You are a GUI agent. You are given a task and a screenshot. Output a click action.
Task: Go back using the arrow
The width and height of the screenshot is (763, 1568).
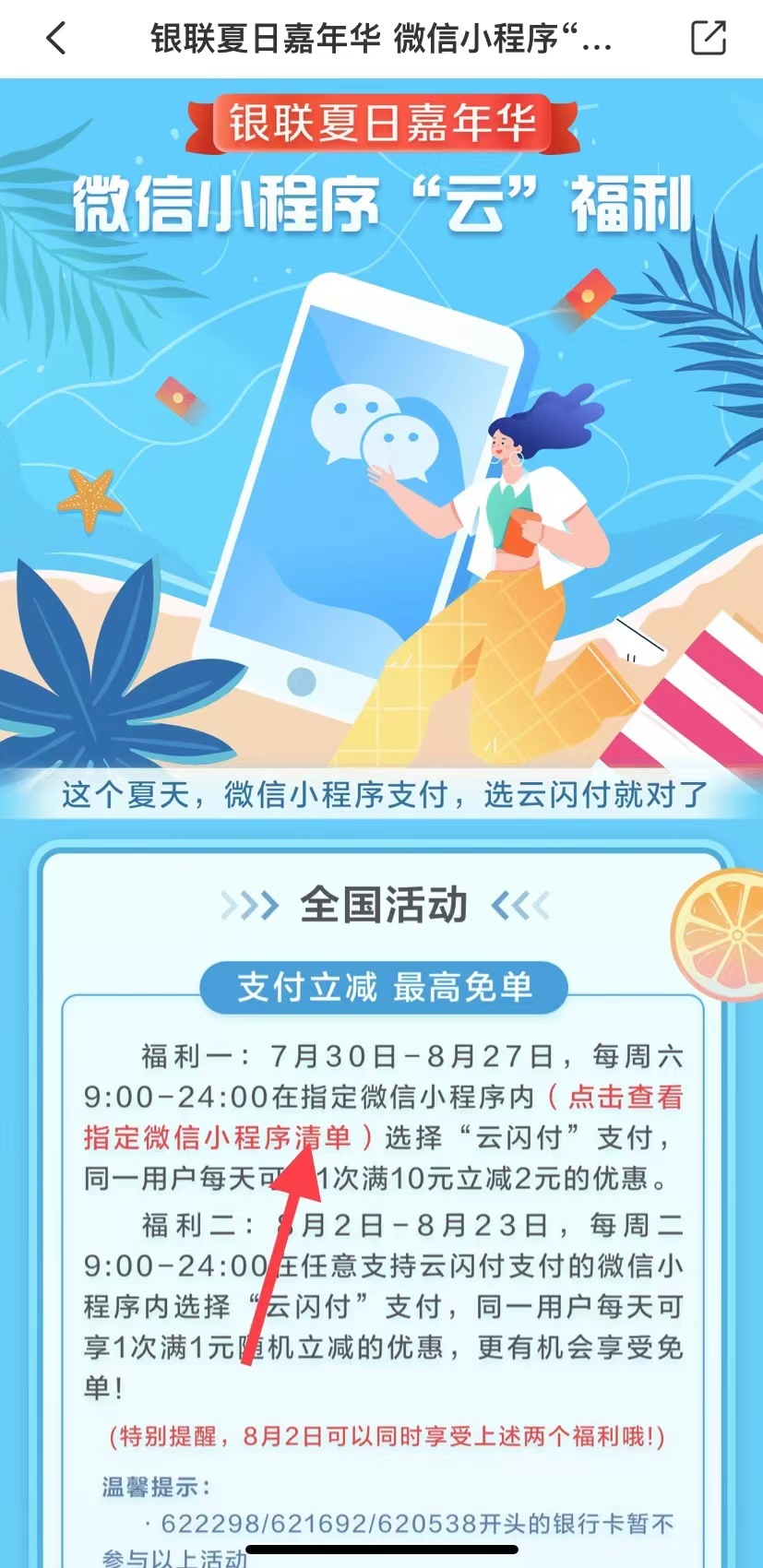pos(57,39)
